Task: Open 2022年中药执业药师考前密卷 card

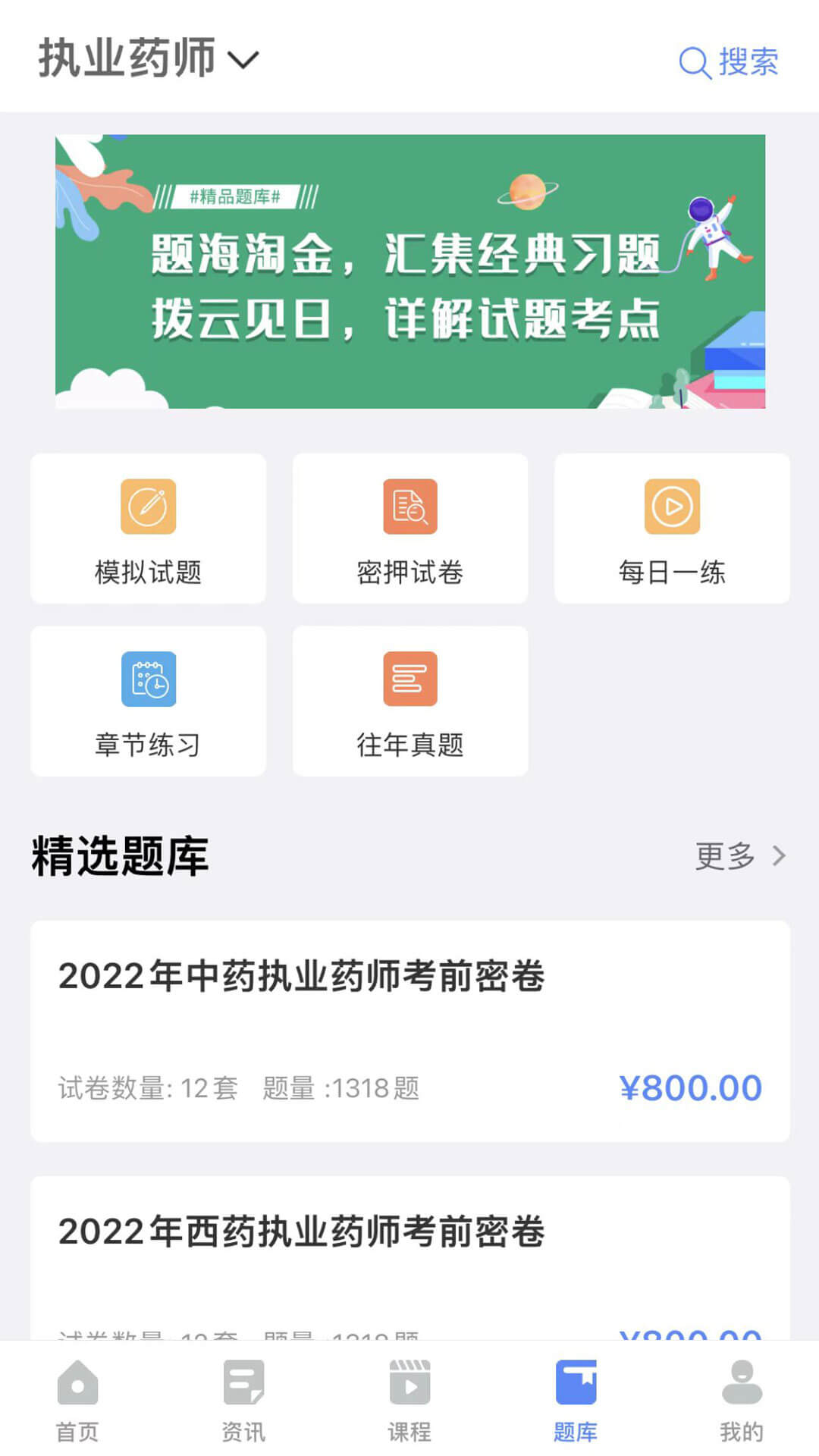Action: click(409, 1031)
